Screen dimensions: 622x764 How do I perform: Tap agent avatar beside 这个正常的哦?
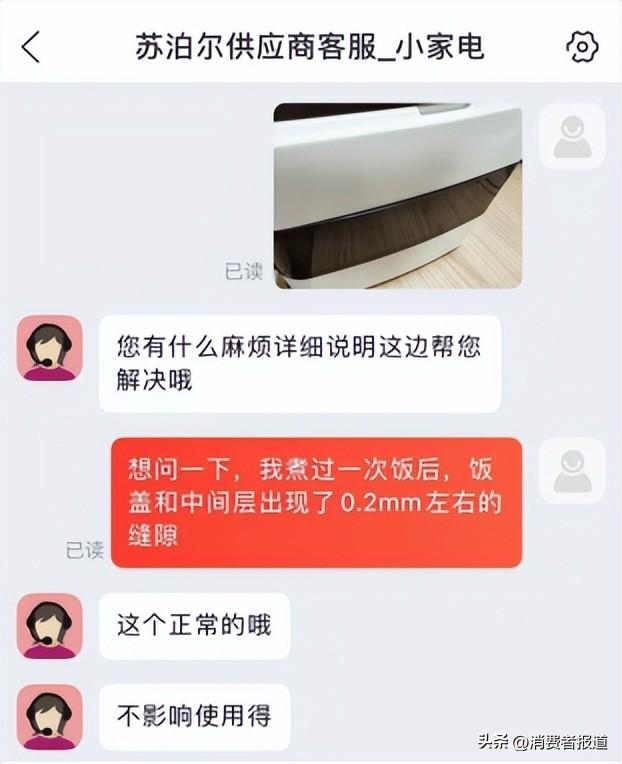point(49,626)
